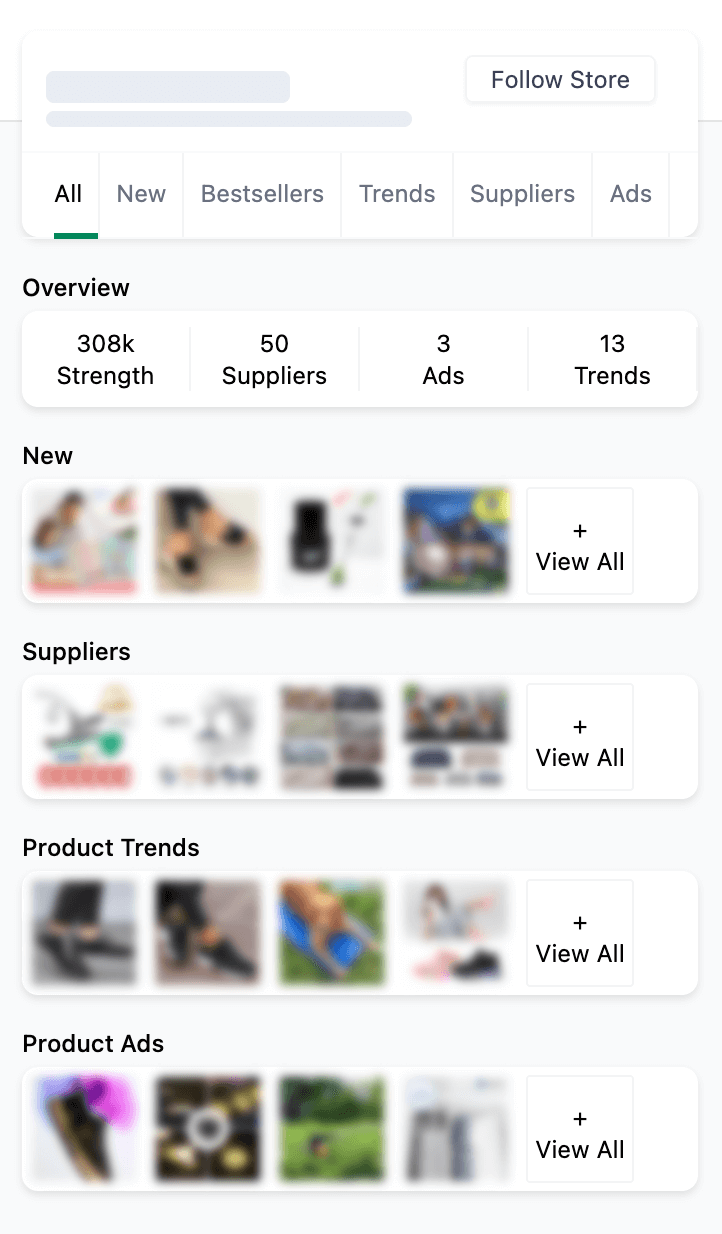Open the first product under New
The image size is (722, 1234).
(84, 541)
